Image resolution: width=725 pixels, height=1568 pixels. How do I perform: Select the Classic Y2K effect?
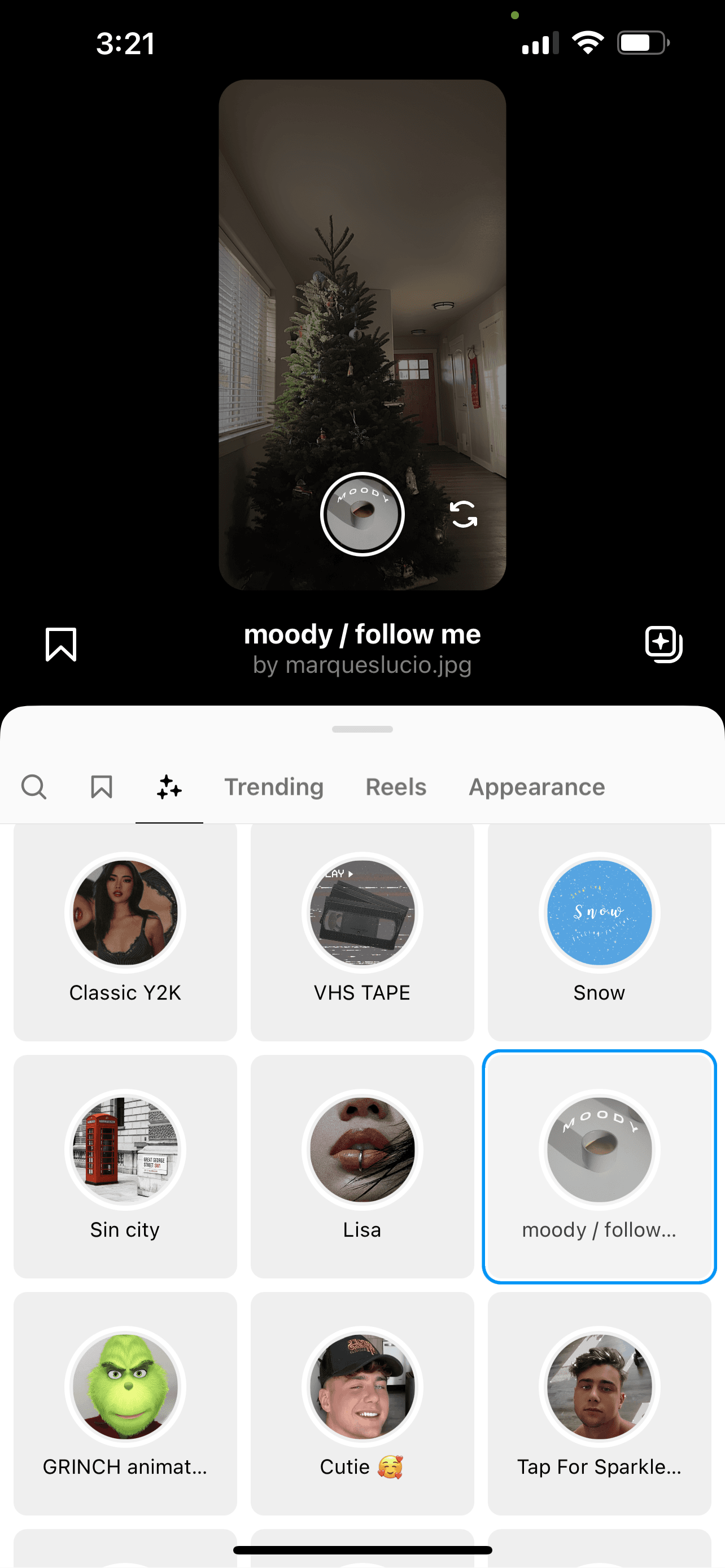[x=125, y=913]
